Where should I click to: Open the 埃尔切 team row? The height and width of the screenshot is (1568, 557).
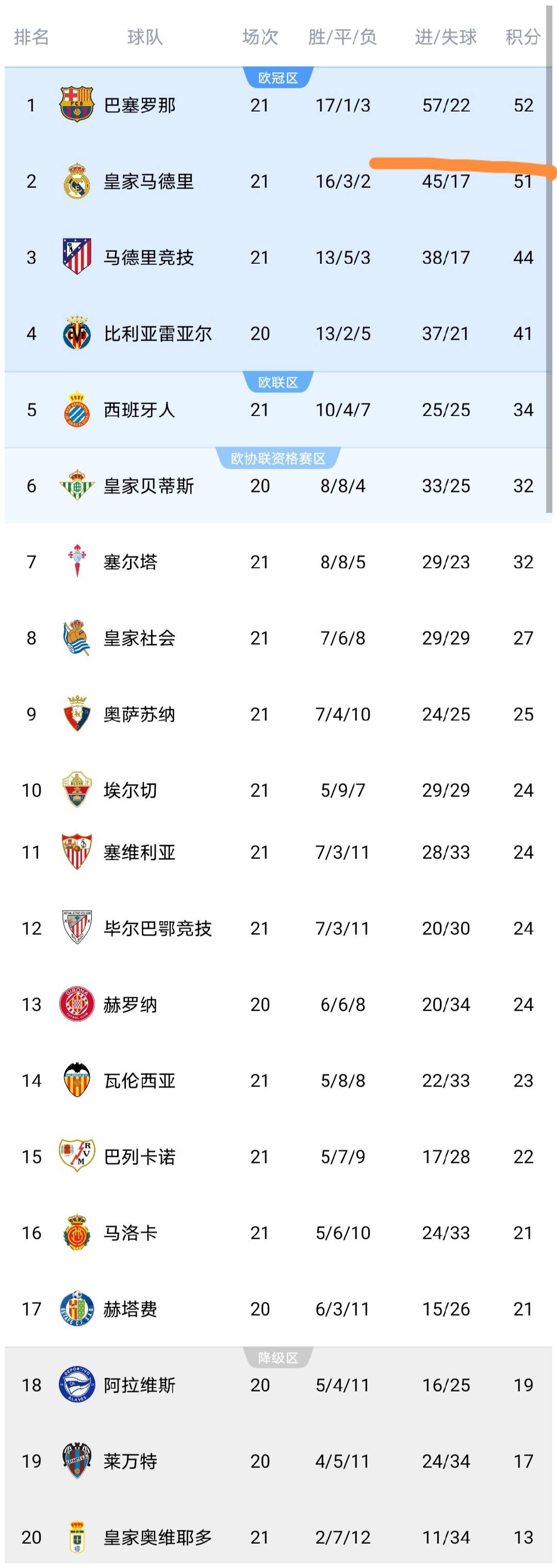(x=130, y=790)
